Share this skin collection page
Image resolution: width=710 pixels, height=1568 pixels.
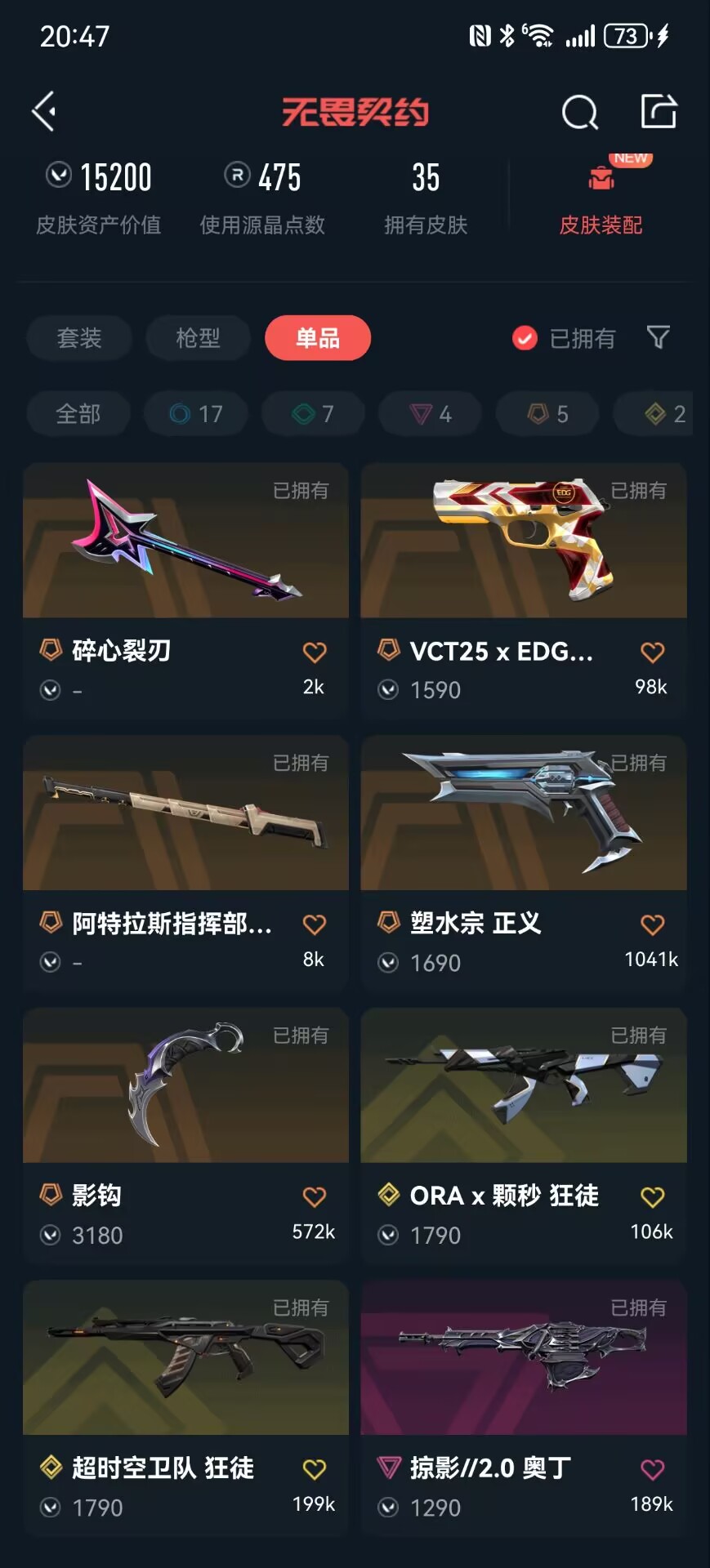point(659,111)
